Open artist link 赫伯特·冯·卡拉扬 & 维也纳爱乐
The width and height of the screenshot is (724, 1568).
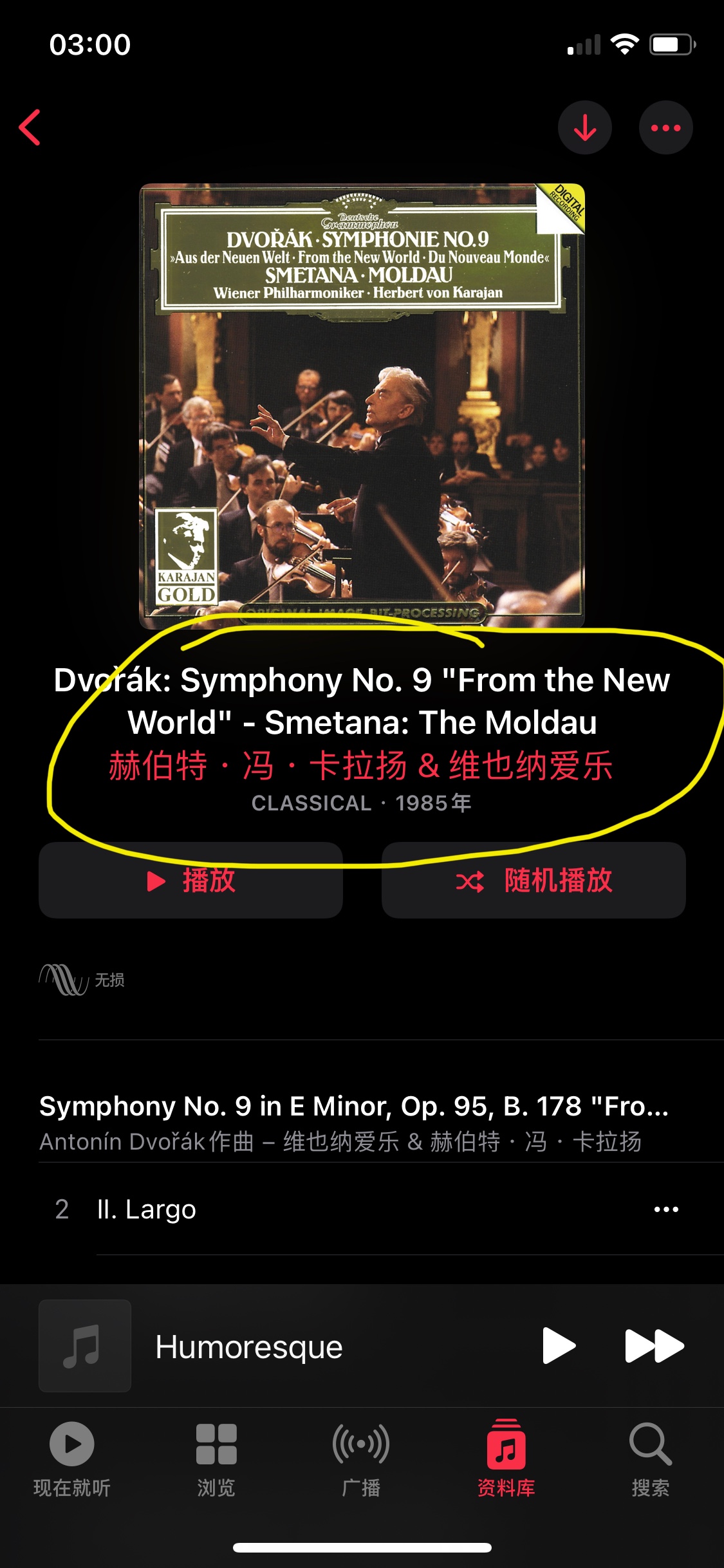tap(360, 766)
